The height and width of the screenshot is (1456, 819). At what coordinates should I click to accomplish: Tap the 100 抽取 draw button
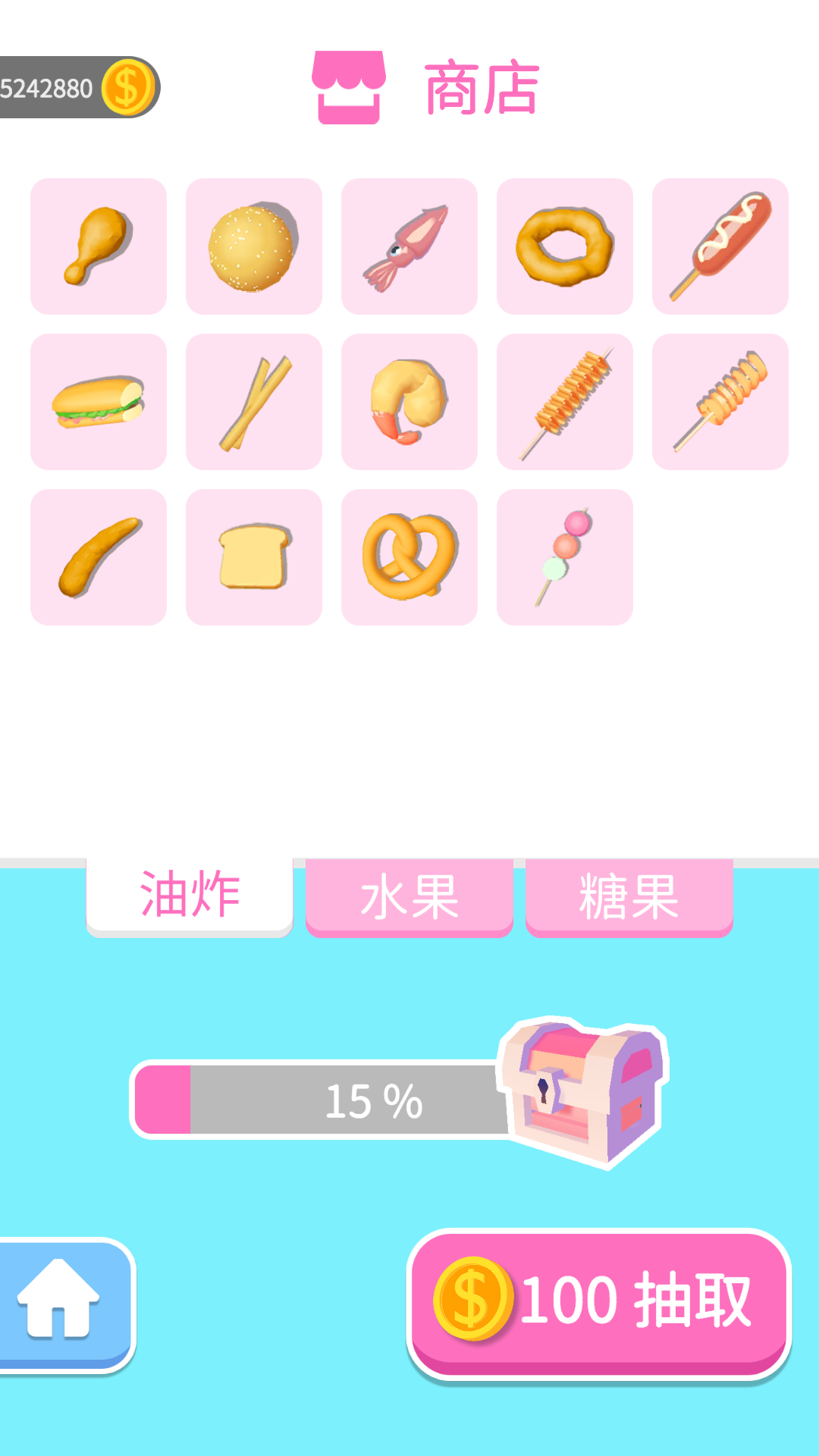[599, 1301]
